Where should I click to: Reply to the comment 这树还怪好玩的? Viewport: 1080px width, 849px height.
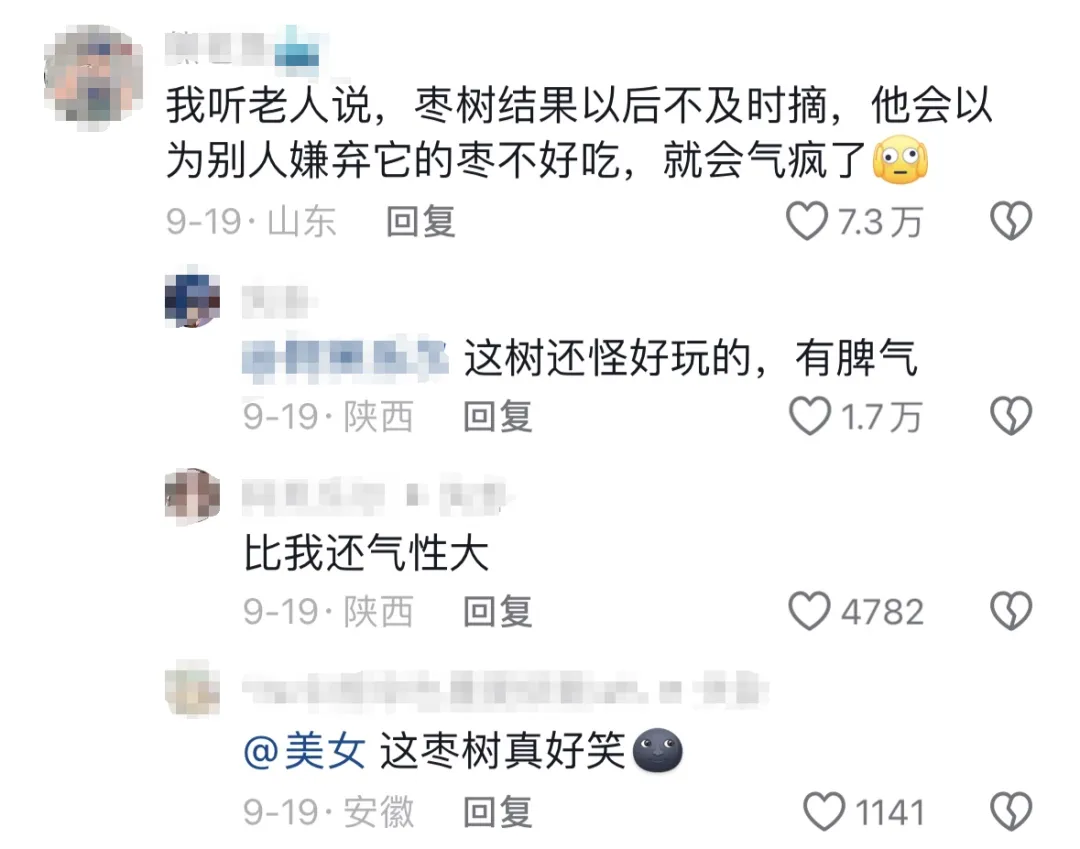497,416
